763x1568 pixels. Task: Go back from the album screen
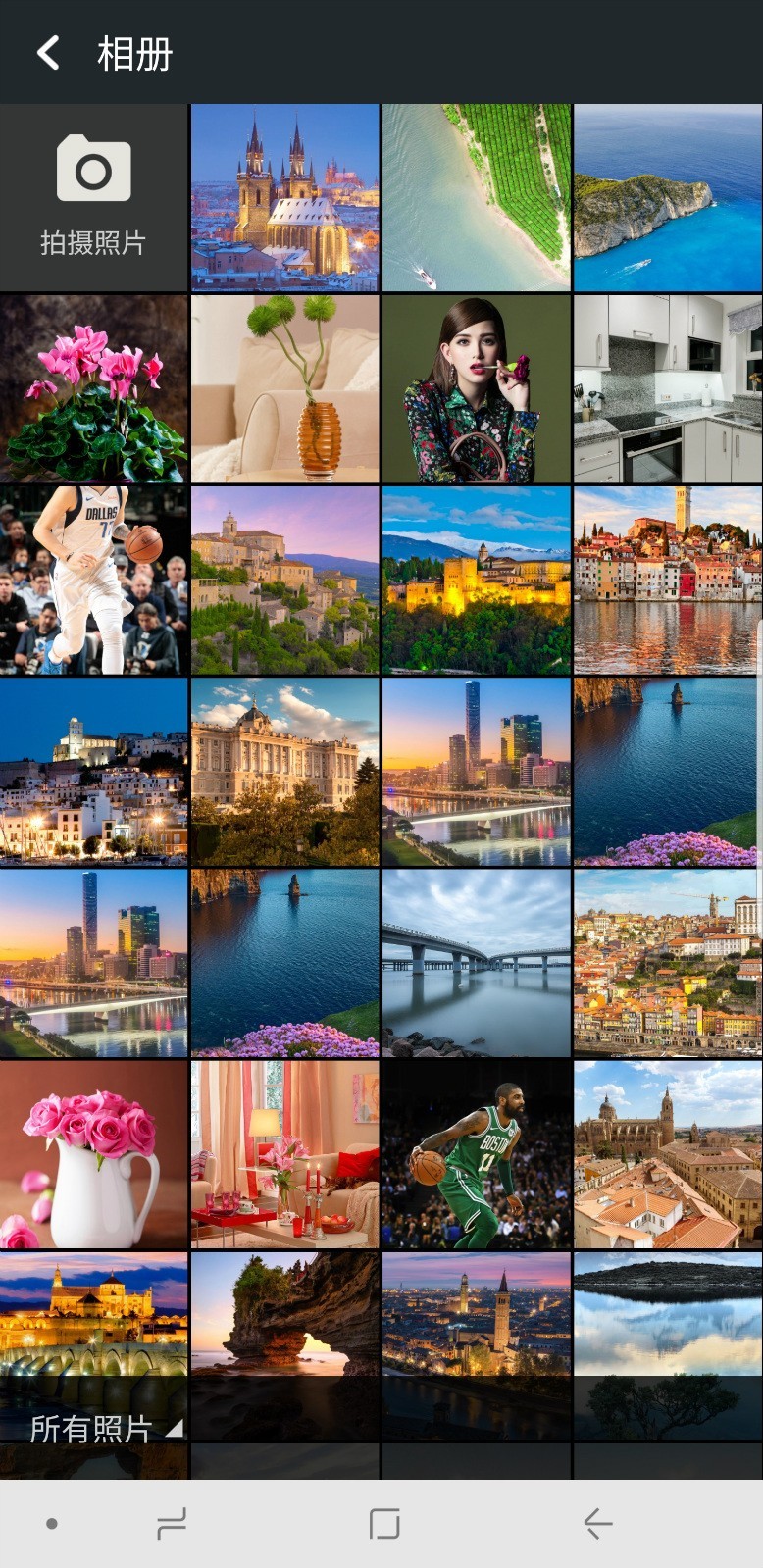(48, 53)
